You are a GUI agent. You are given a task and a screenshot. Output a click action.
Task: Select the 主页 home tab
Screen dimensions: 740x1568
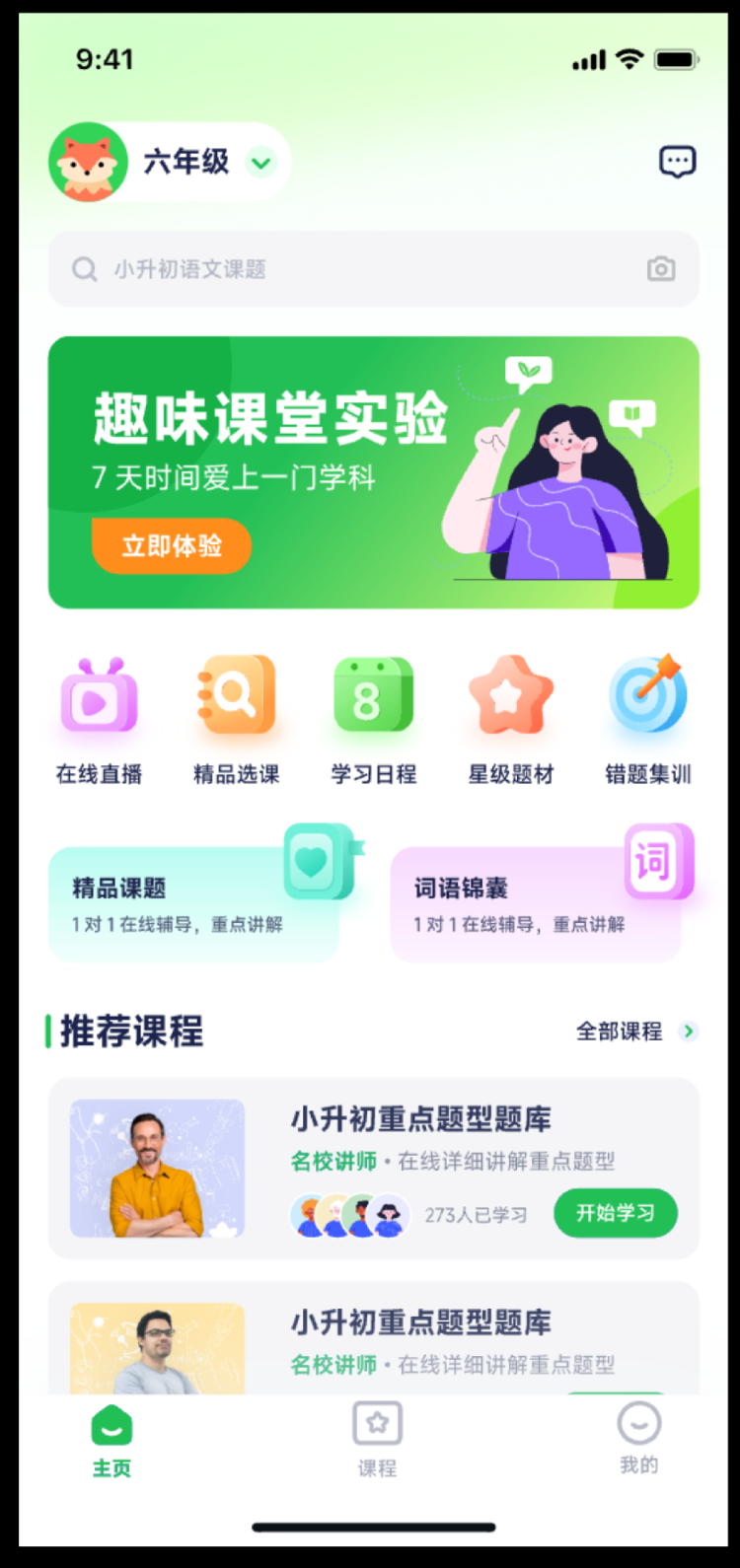[x=111, y=1440]
